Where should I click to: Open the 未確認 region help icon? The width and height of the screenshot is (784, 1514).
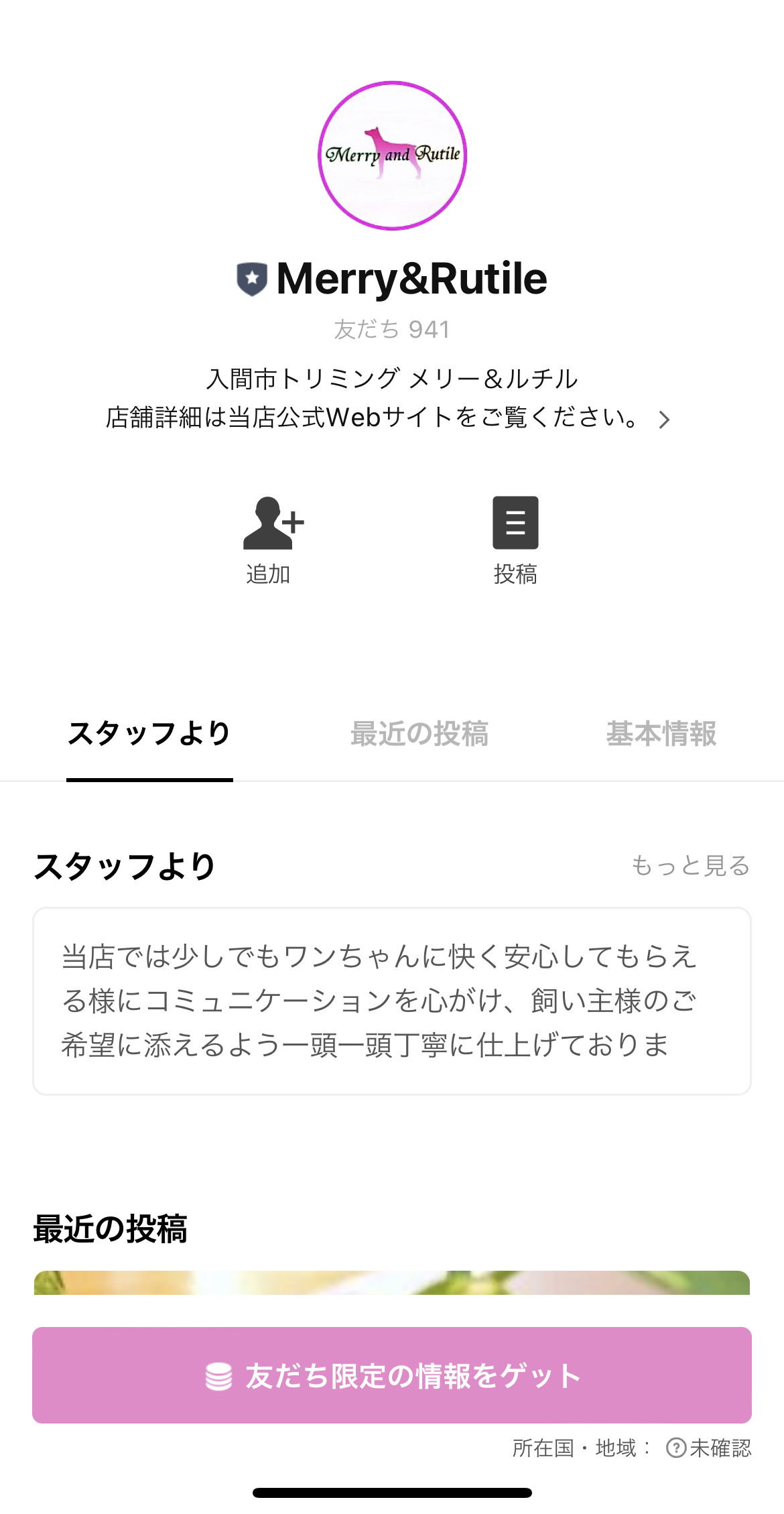tap(675, 1448)
